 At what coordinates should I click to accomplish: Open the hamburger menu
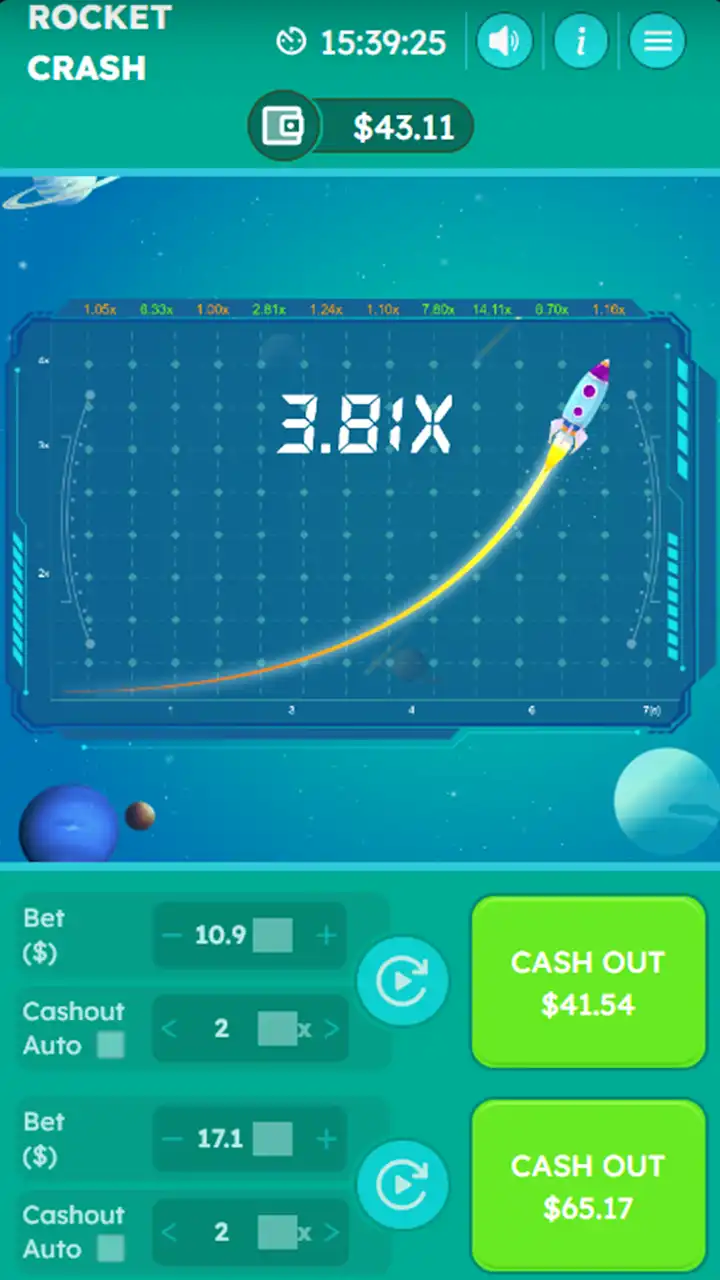click(x=657, y=41)
